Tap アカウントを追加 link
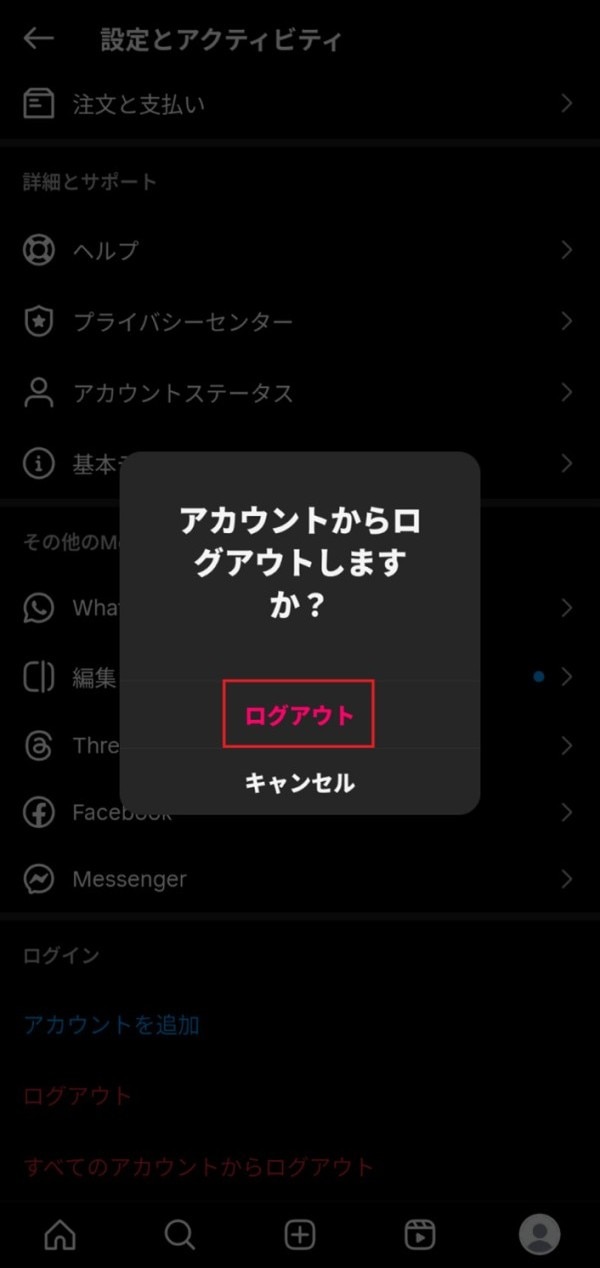This screenshot has width=600, height=1268. [111, 1024]
